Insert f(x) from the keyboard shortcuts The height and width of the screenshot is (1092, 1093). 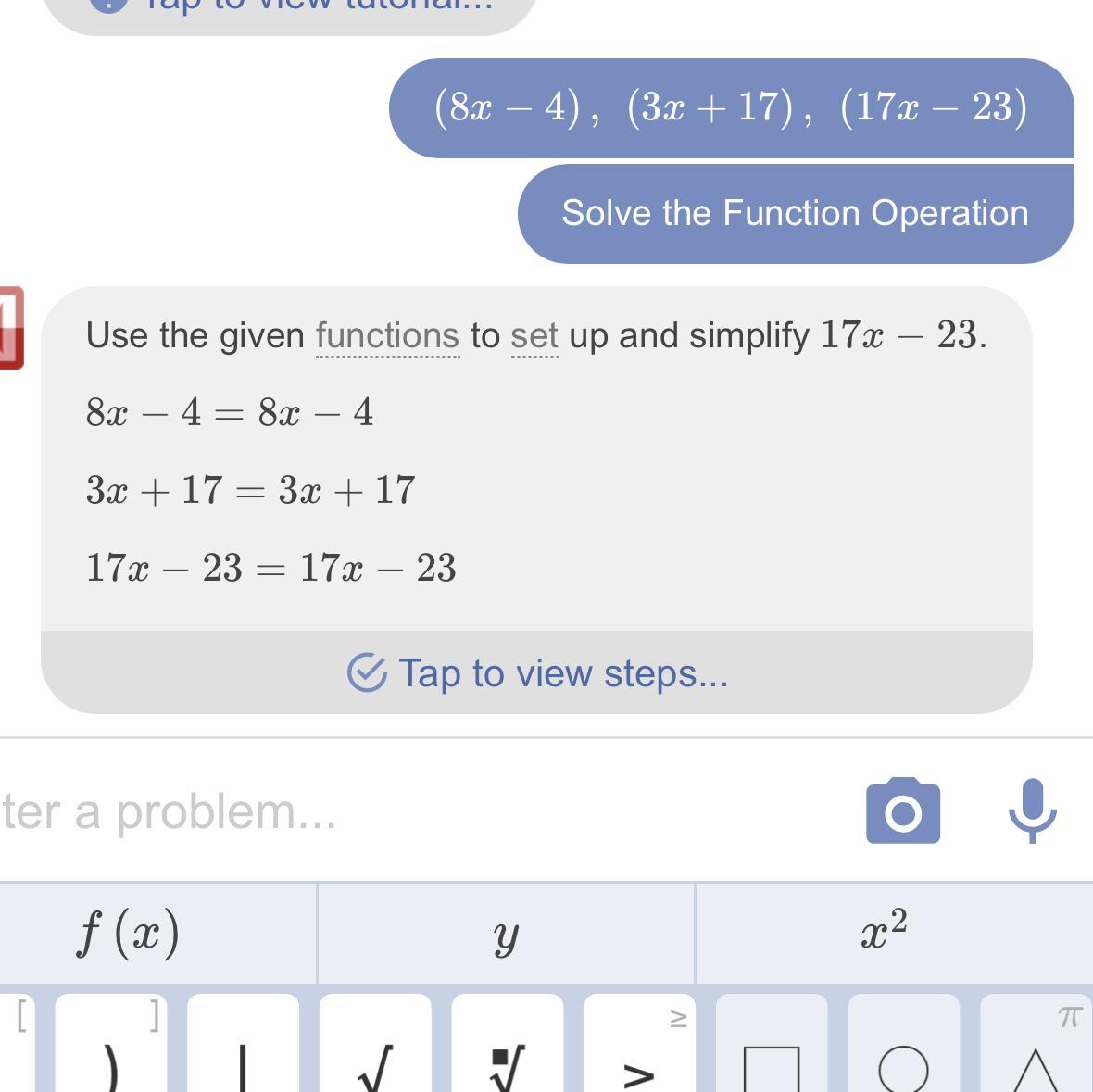coord(130,933)
